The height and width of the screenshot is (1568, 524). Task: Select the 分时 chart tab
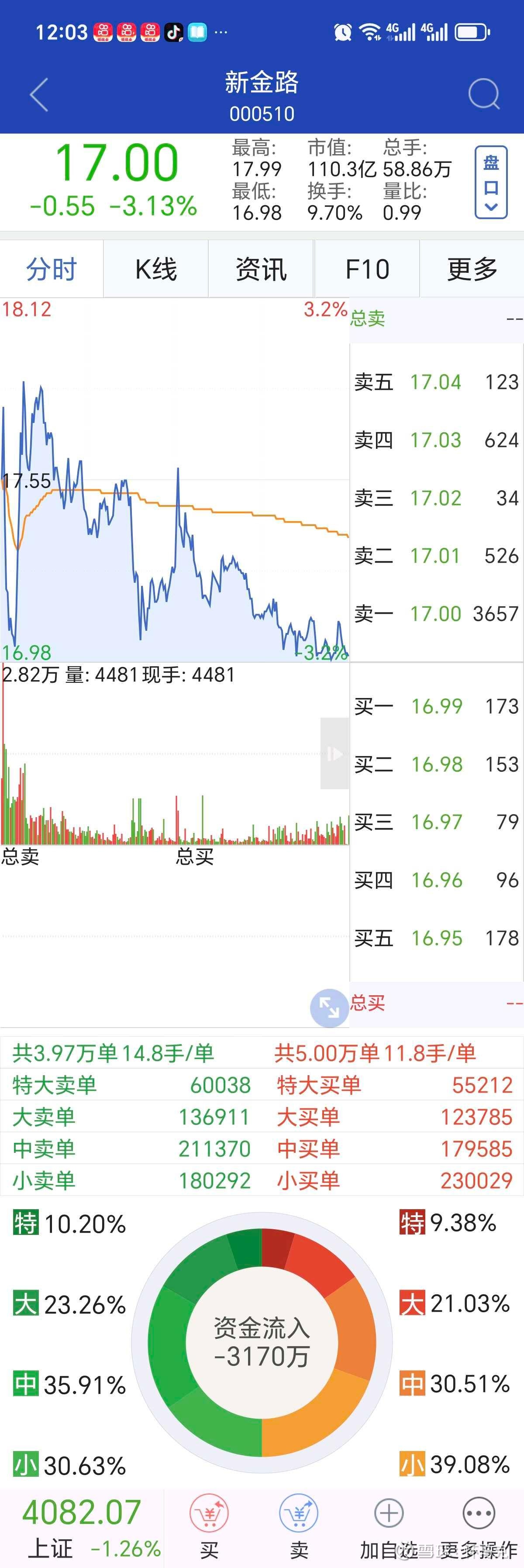click(x=52, y=269)
